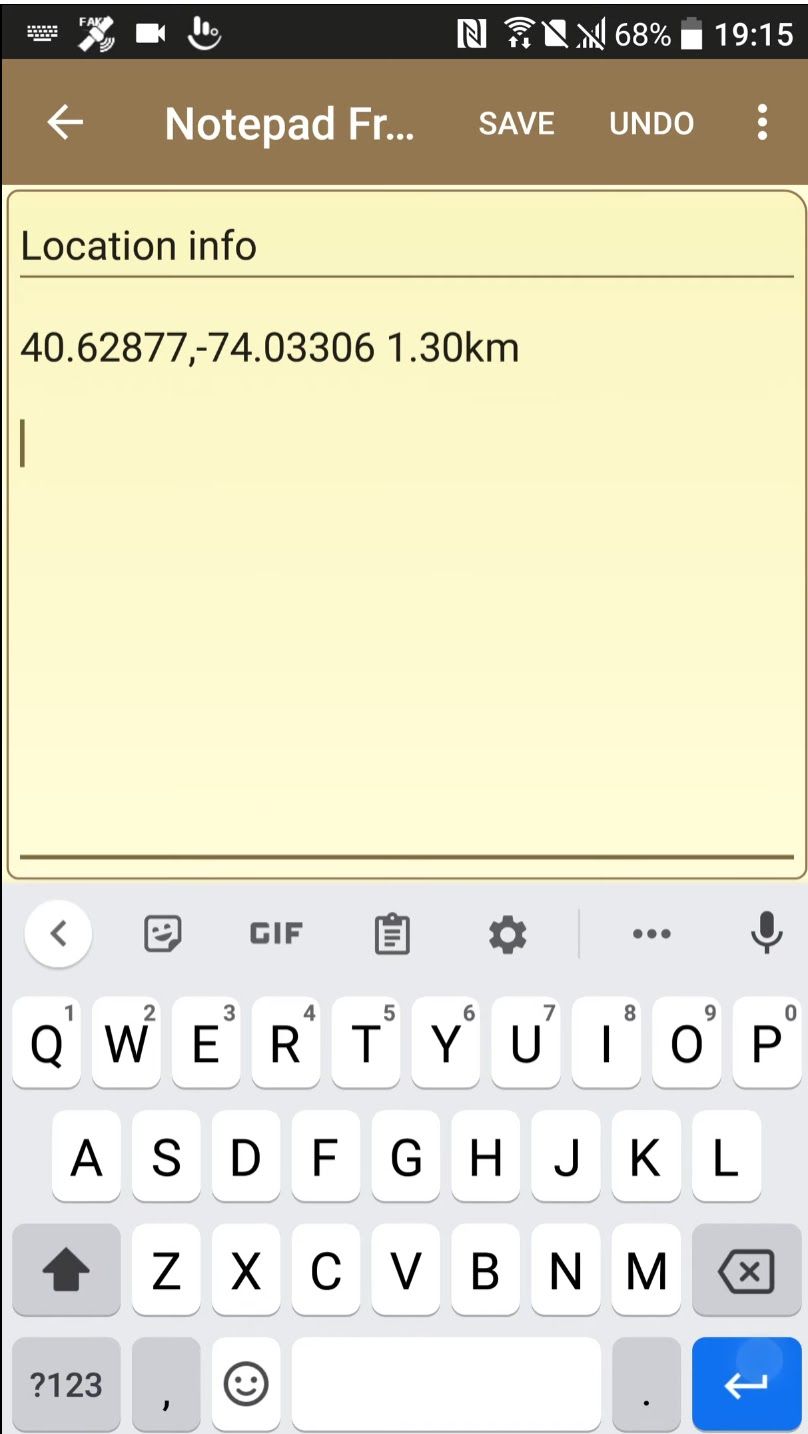
Task: Toggle the Shift key on the keyboard
Action: 65,1271
